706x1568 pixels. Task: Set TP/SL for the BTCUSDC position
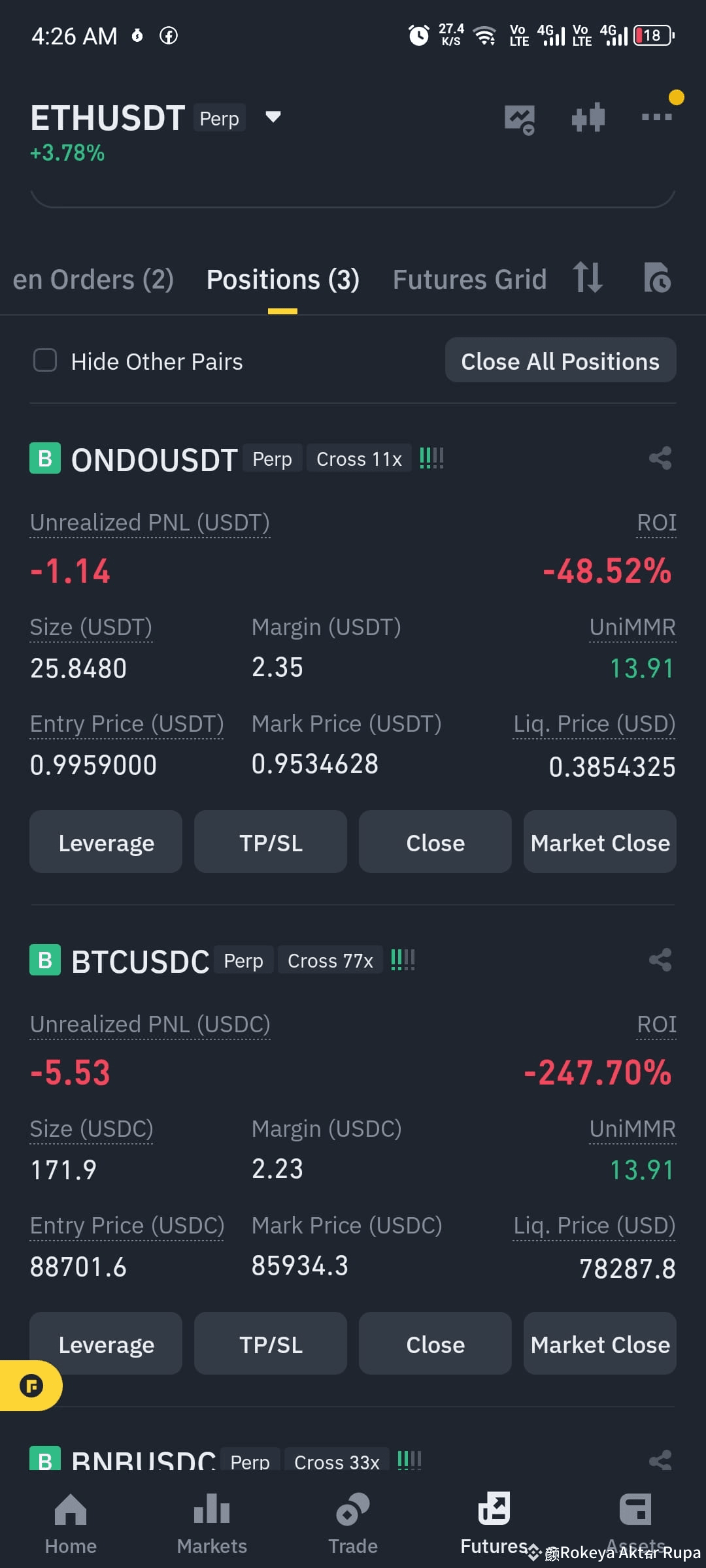(270, 1344)
